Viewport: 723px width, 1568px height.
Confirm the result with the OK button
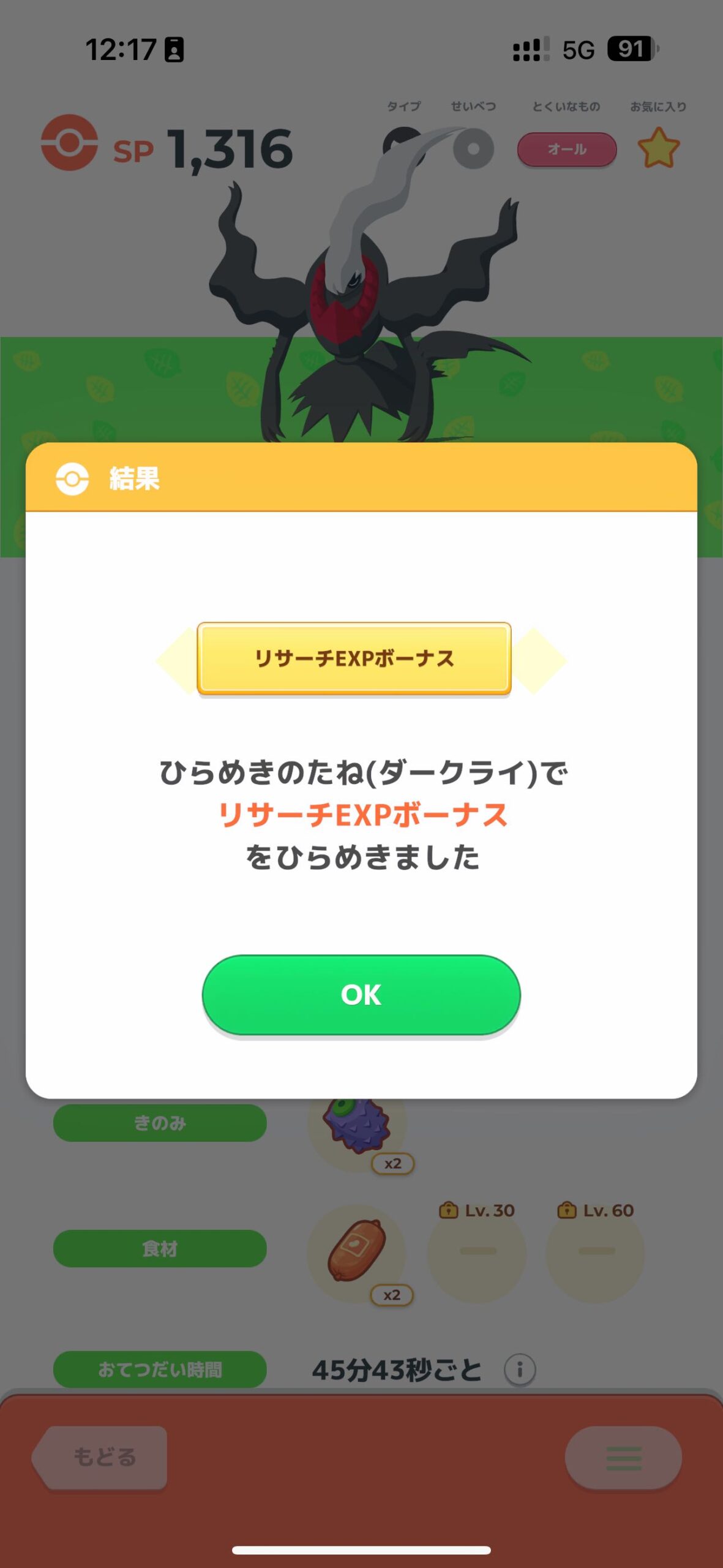pos(361,995)
